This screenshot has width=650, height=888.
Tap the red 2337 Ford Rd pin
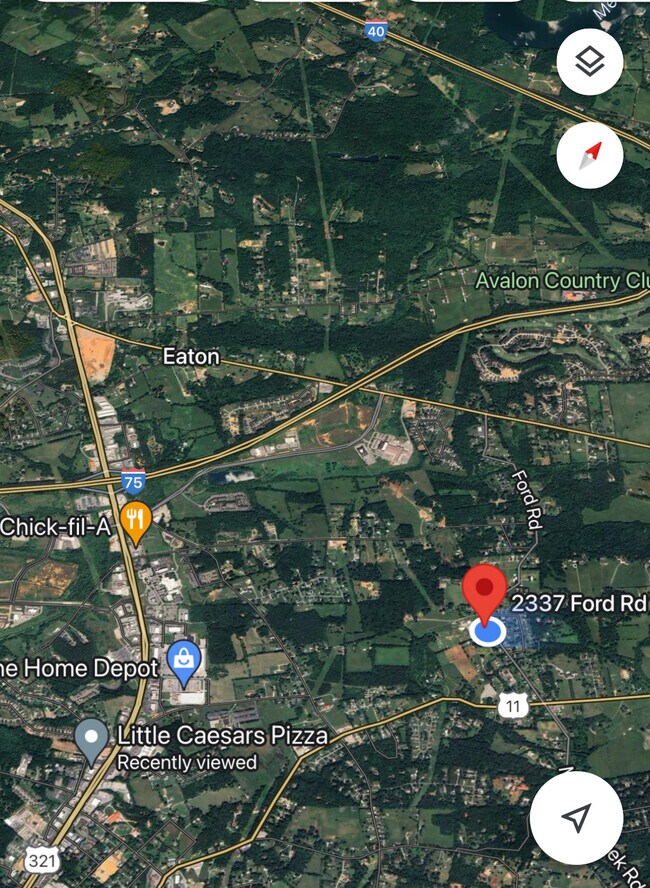pyautogui.click(x=486, y=591)
